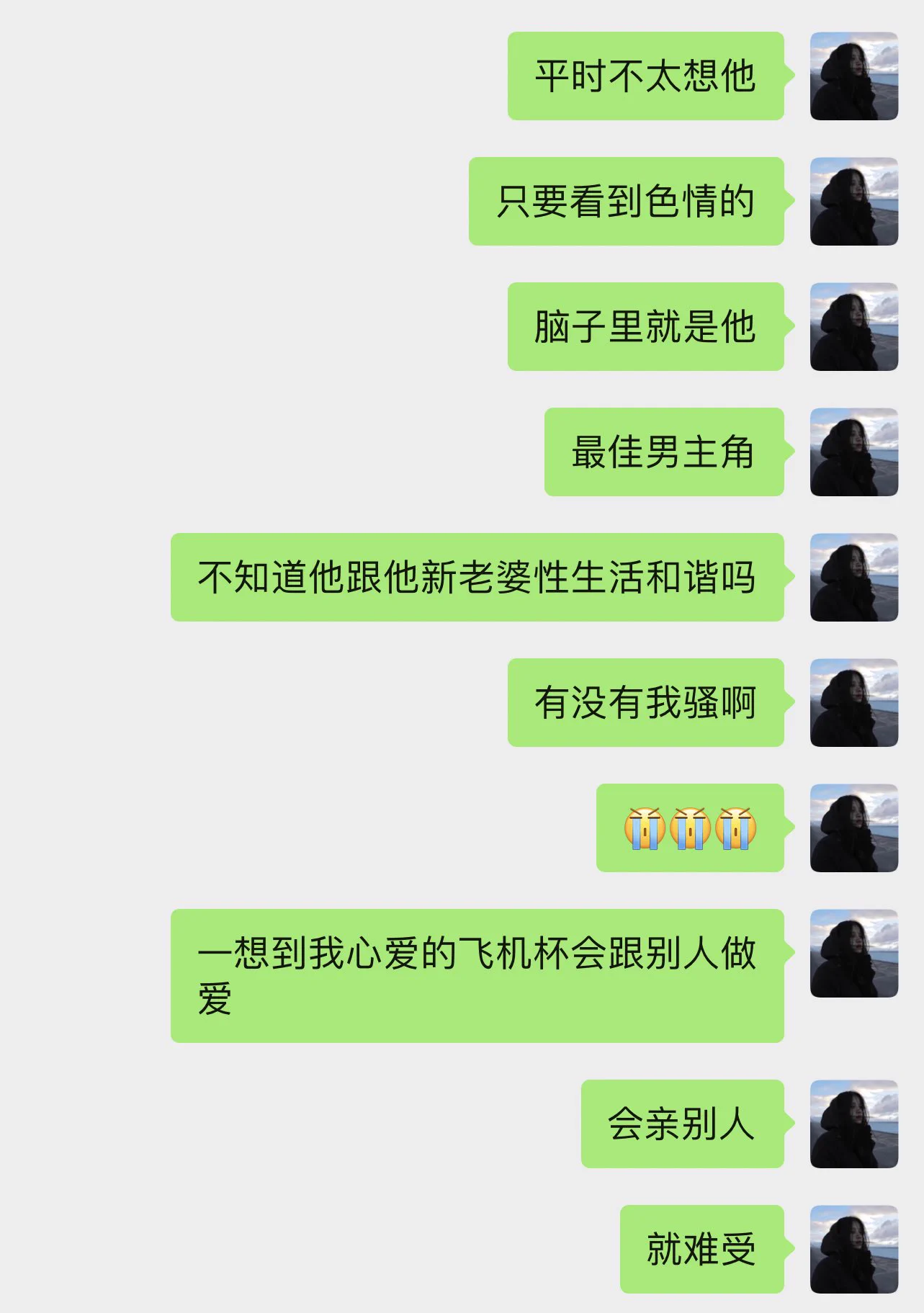Tap the profile picture next to "最佳男主角"
This screenshot has height=1313, width=924.
[x=853, y=452]
